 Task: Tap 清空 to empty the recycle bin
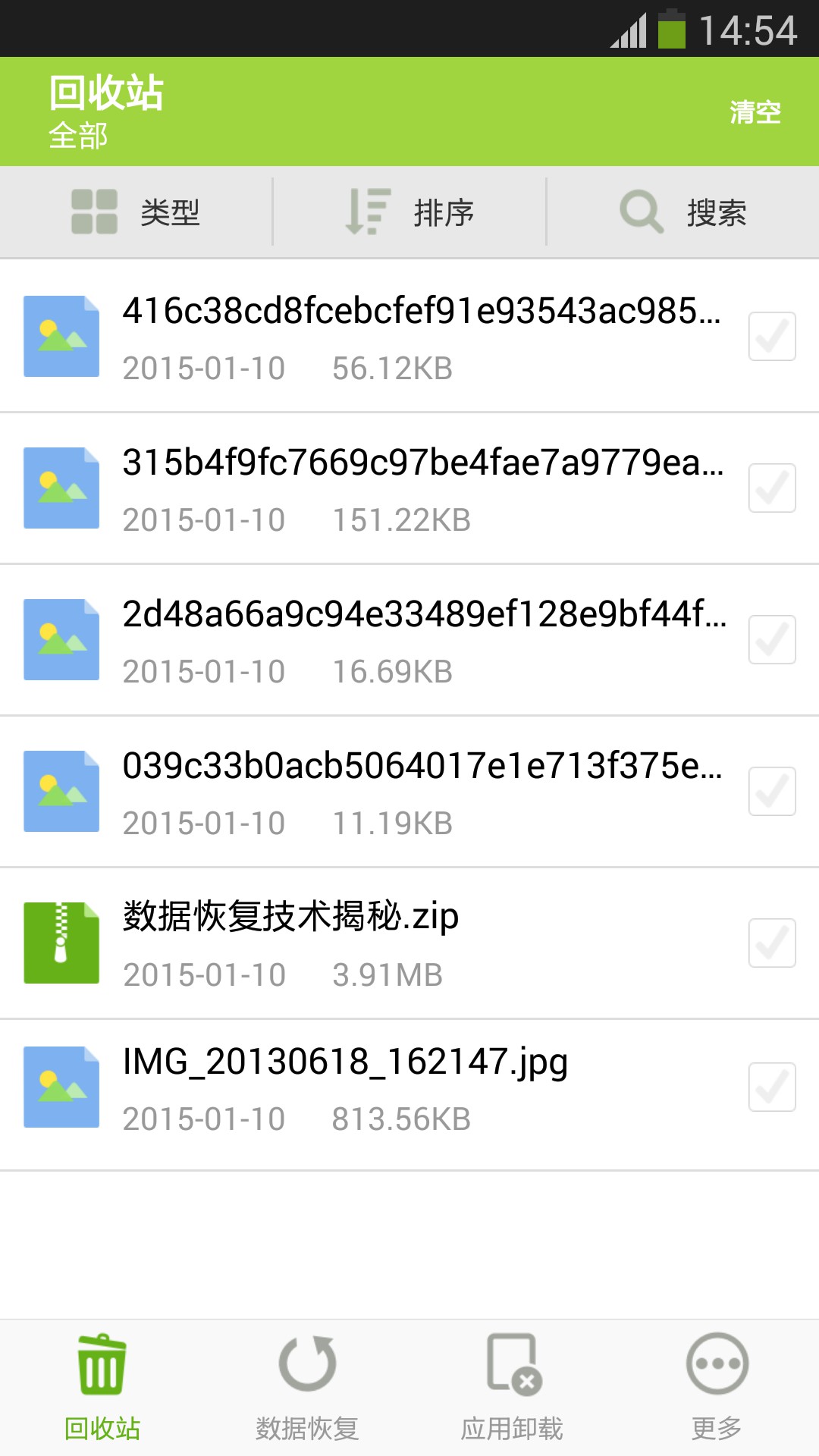click(x=755, y=112)
